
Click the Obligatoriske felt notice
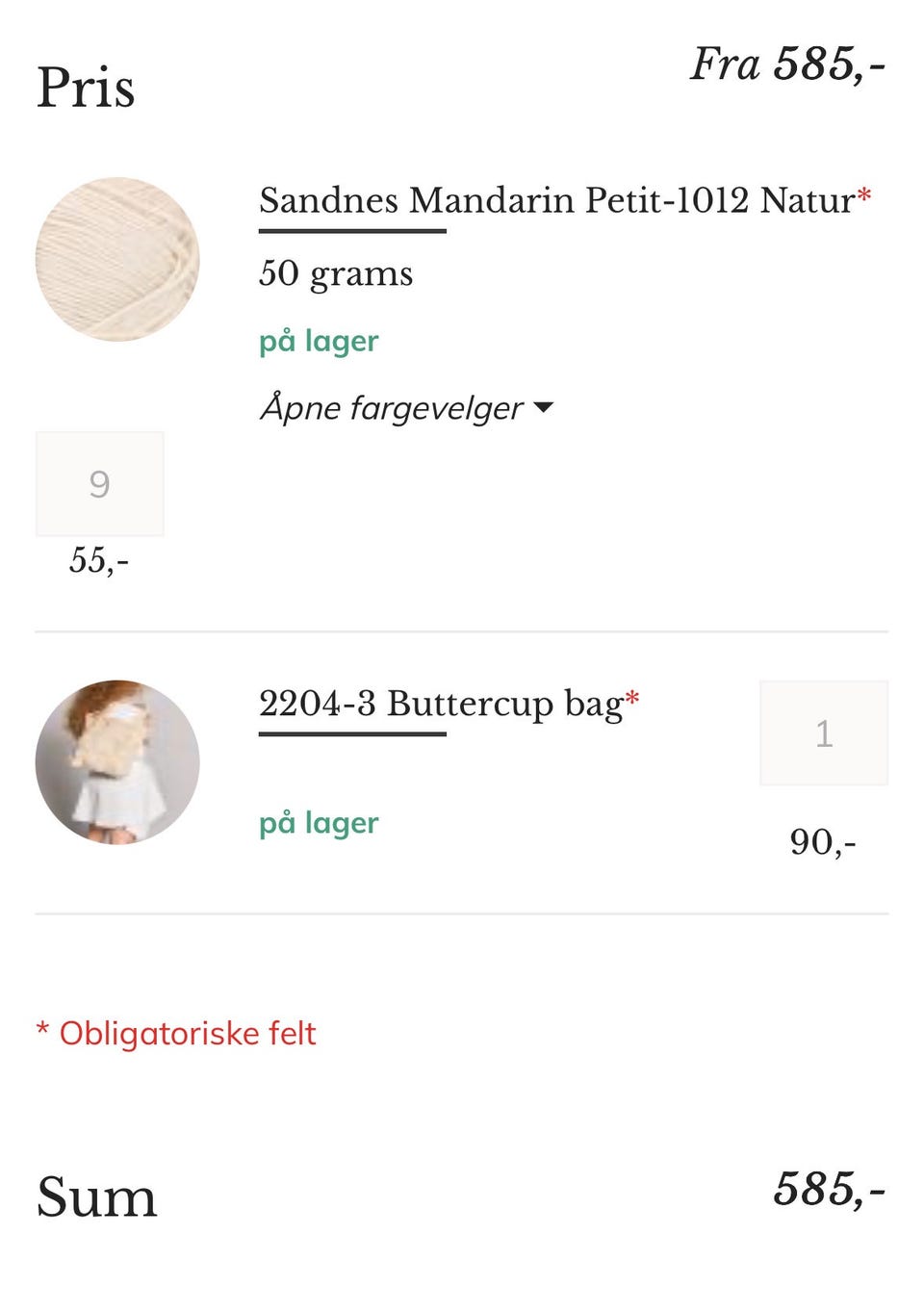176,1033
